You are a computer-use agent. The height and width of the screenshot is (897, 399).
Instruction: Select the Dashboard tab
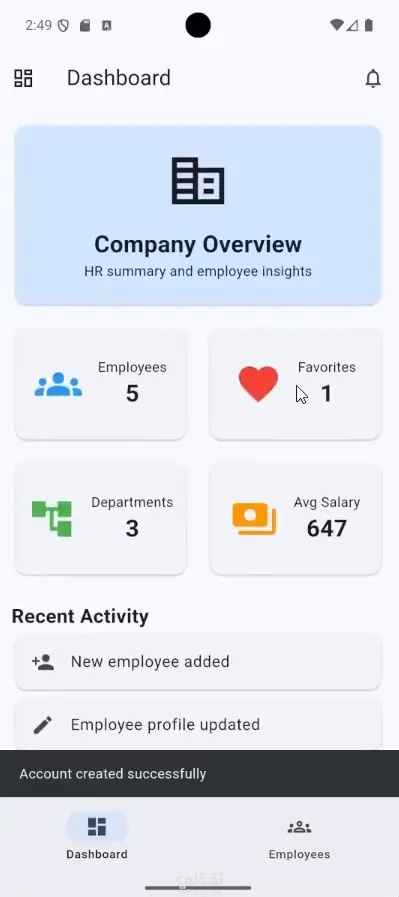click(x=97, y=839)
